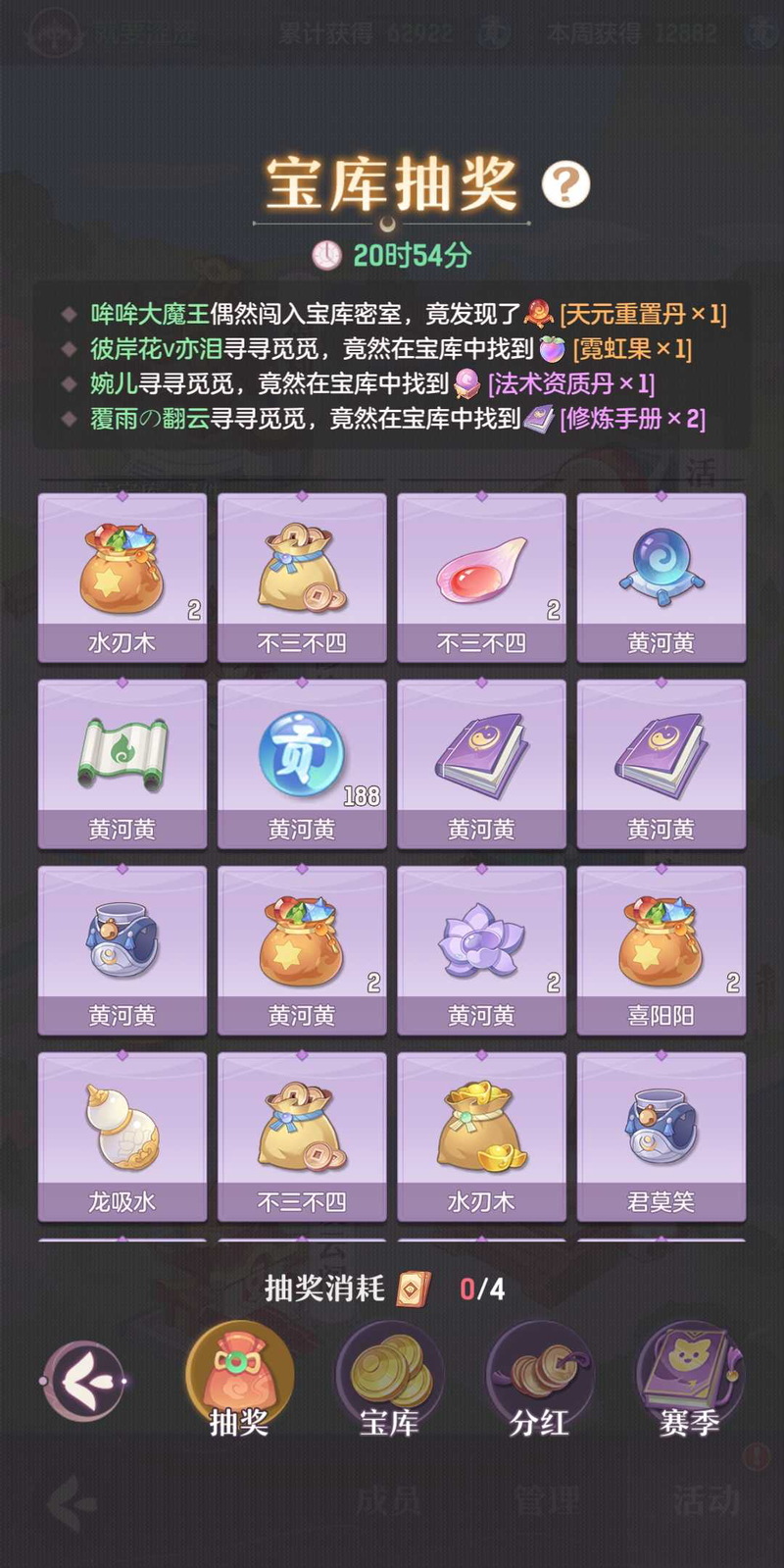Screen dimensions: 784x1568
Task: Pick the gold ingot bag labeled 水刃木
Action: coord(481,1137)
